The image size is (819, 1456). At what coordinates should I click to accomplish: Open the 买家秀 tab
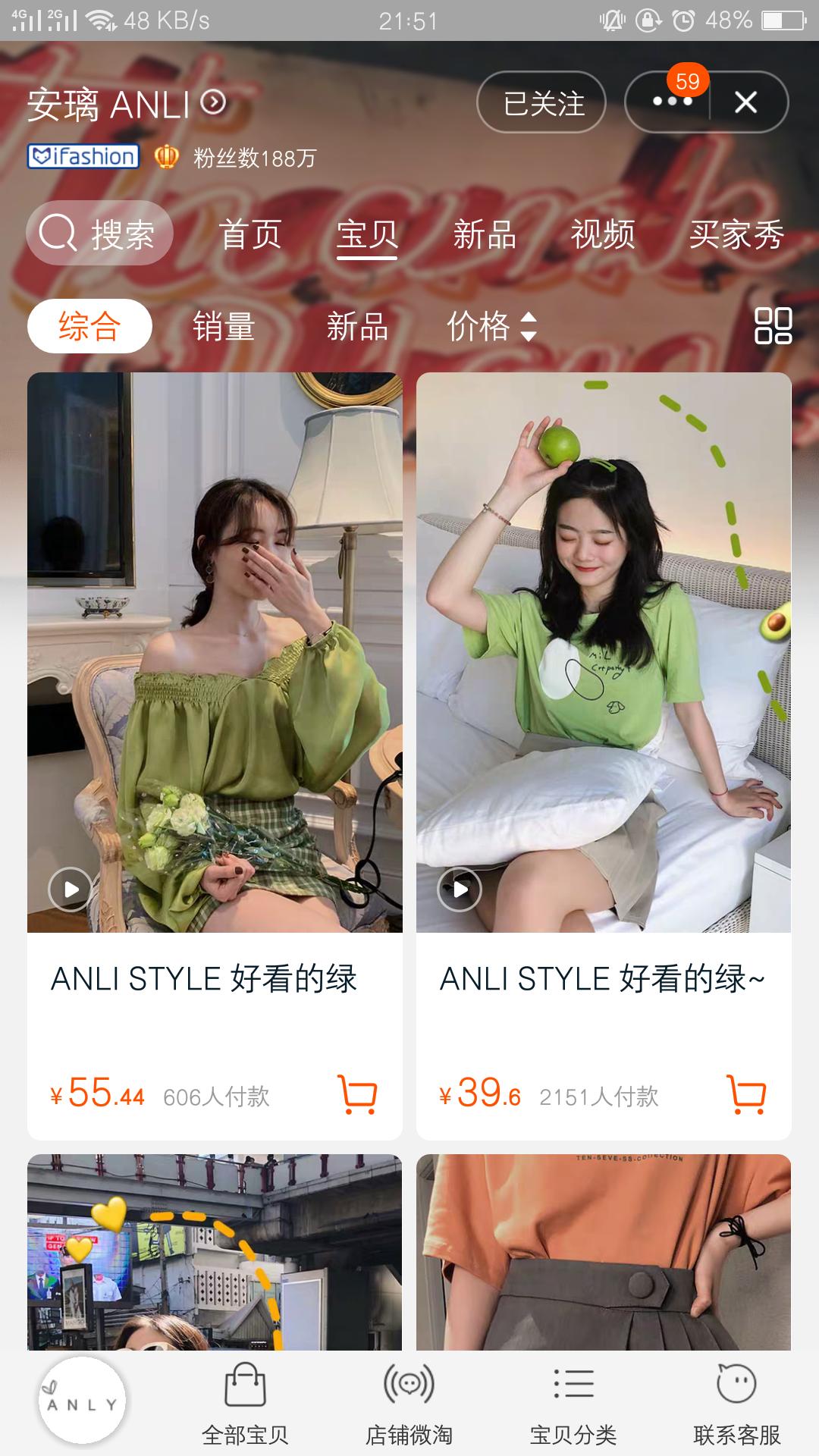pyautogui.click(x=736, y=235)
